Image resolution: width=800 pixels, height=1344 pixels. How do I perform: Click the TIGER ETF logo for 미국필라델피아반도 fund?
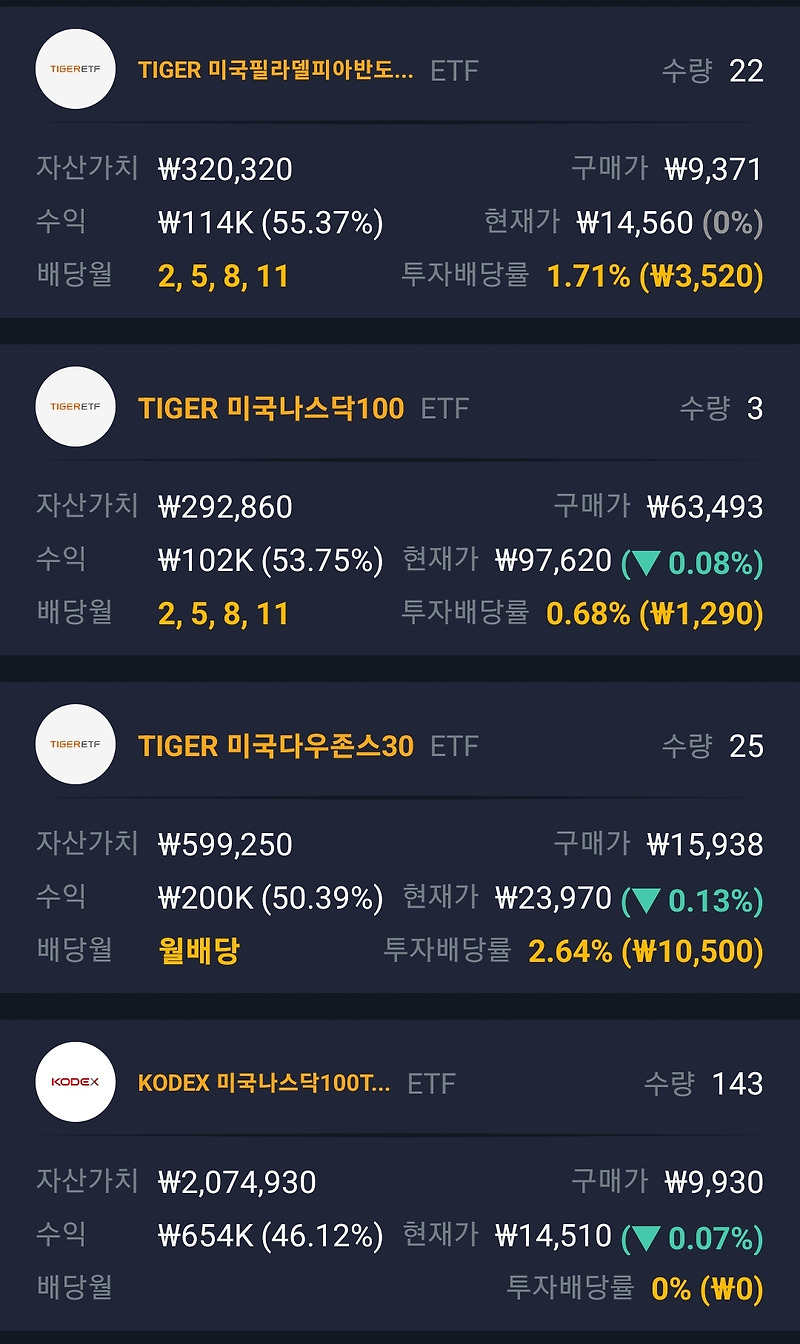point(74,70)
